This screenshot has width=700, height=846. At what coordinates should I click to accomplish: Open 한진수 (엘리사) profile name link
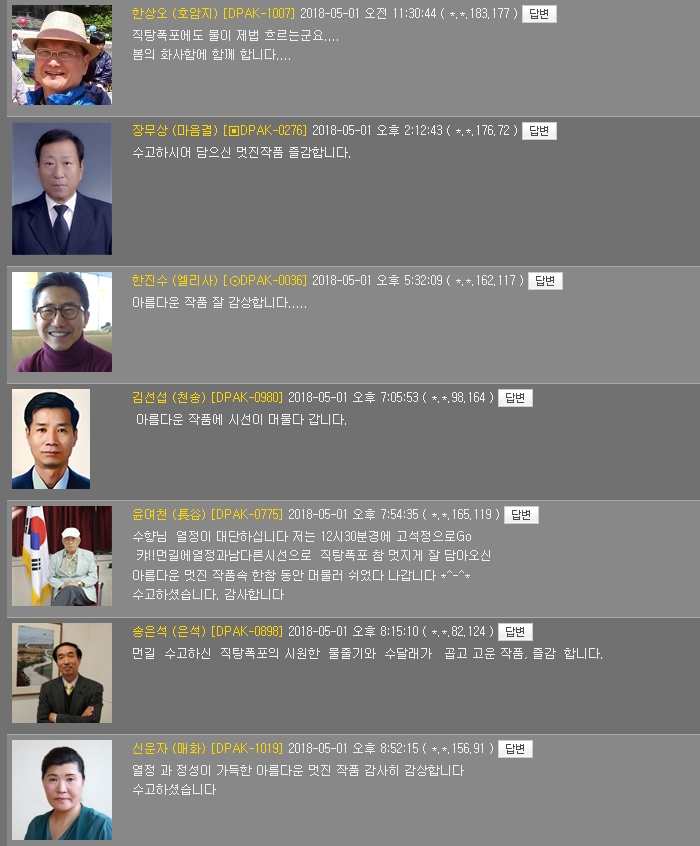coord(176,281)
